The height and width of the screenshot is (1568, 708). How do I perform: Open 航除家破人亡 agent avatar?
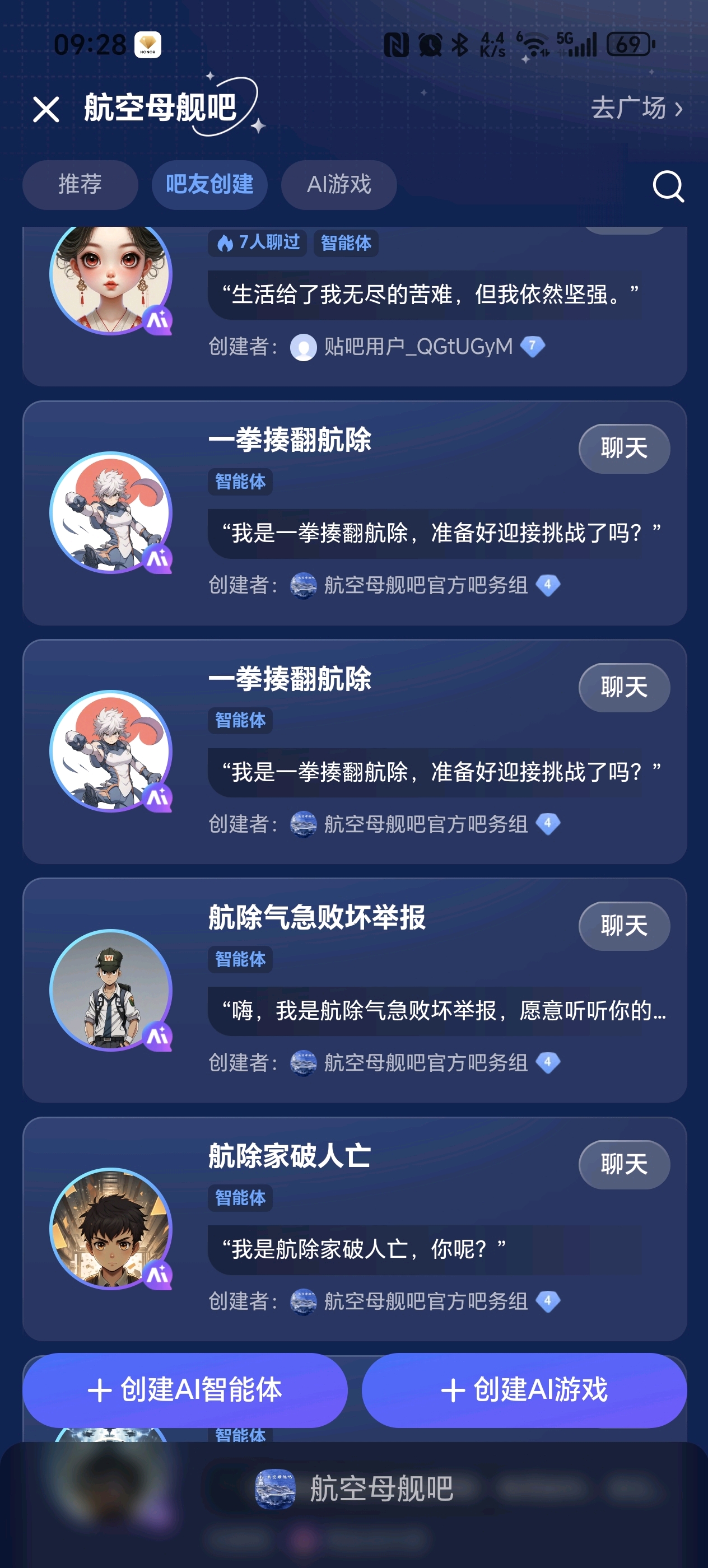[110, 1228]
